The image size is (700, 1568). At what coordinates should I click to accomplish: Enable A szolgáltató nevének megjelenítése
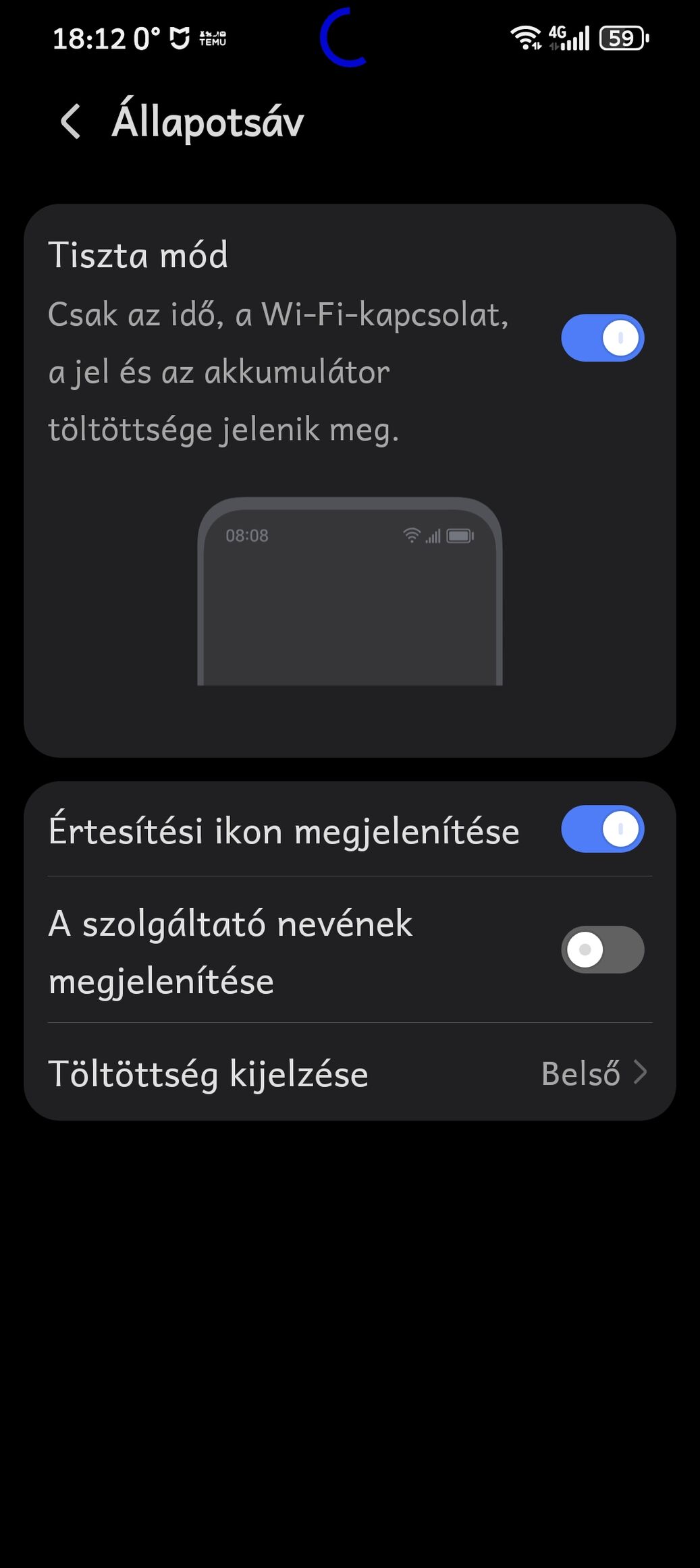point(602,950)
